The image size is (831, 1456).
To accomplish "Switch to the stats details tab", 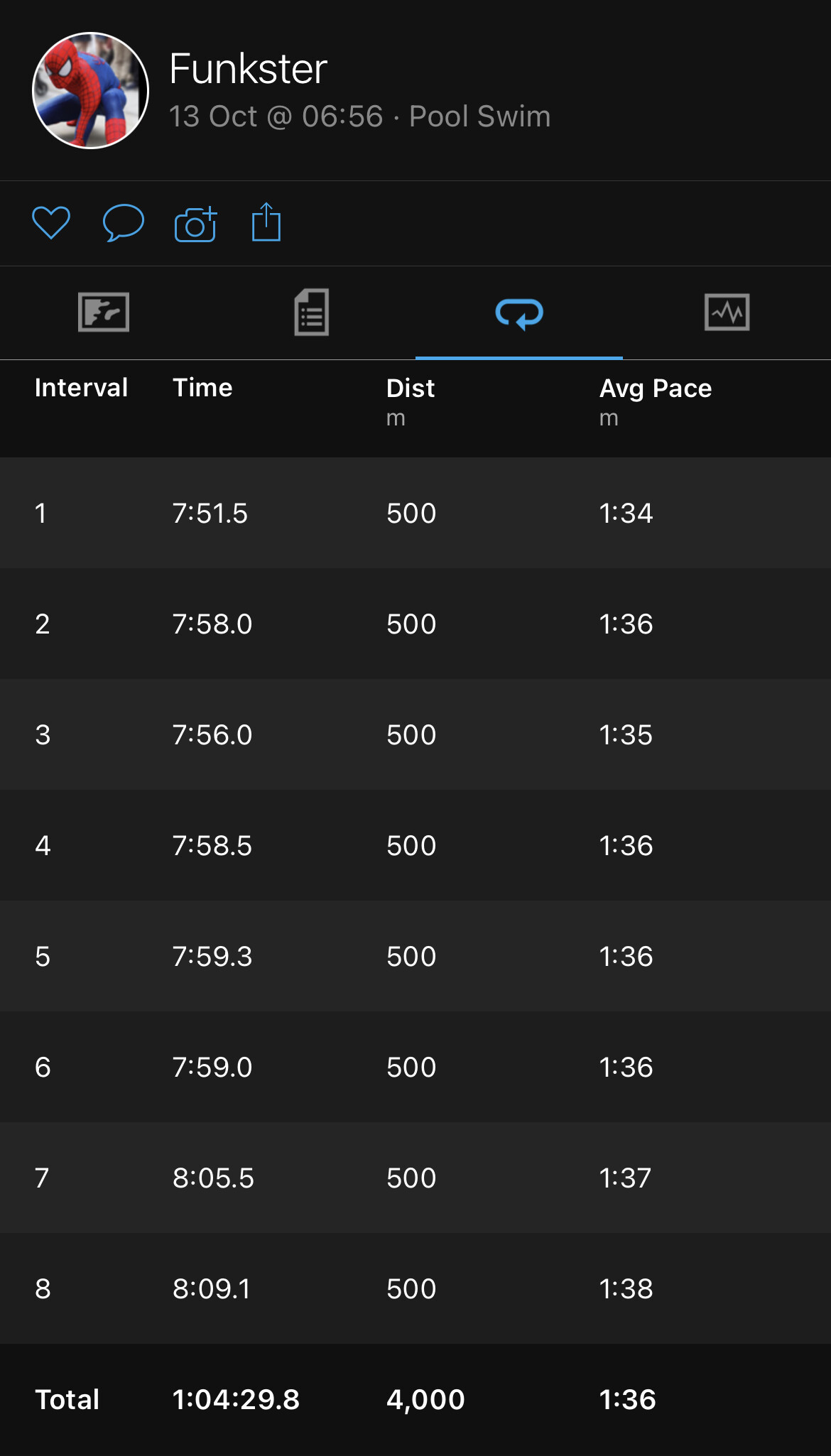I will pyautogui.click(x=312, y=313).
